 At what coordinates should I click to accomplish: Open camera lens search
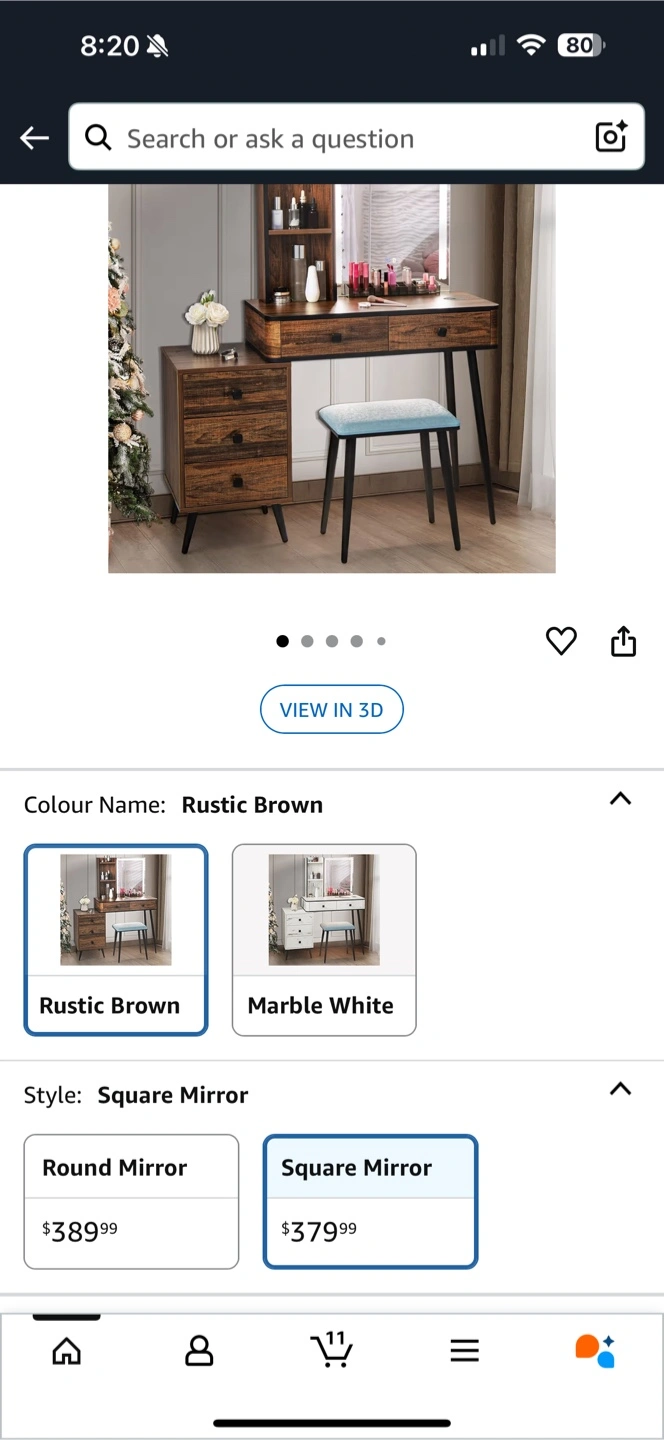[610, 137]
